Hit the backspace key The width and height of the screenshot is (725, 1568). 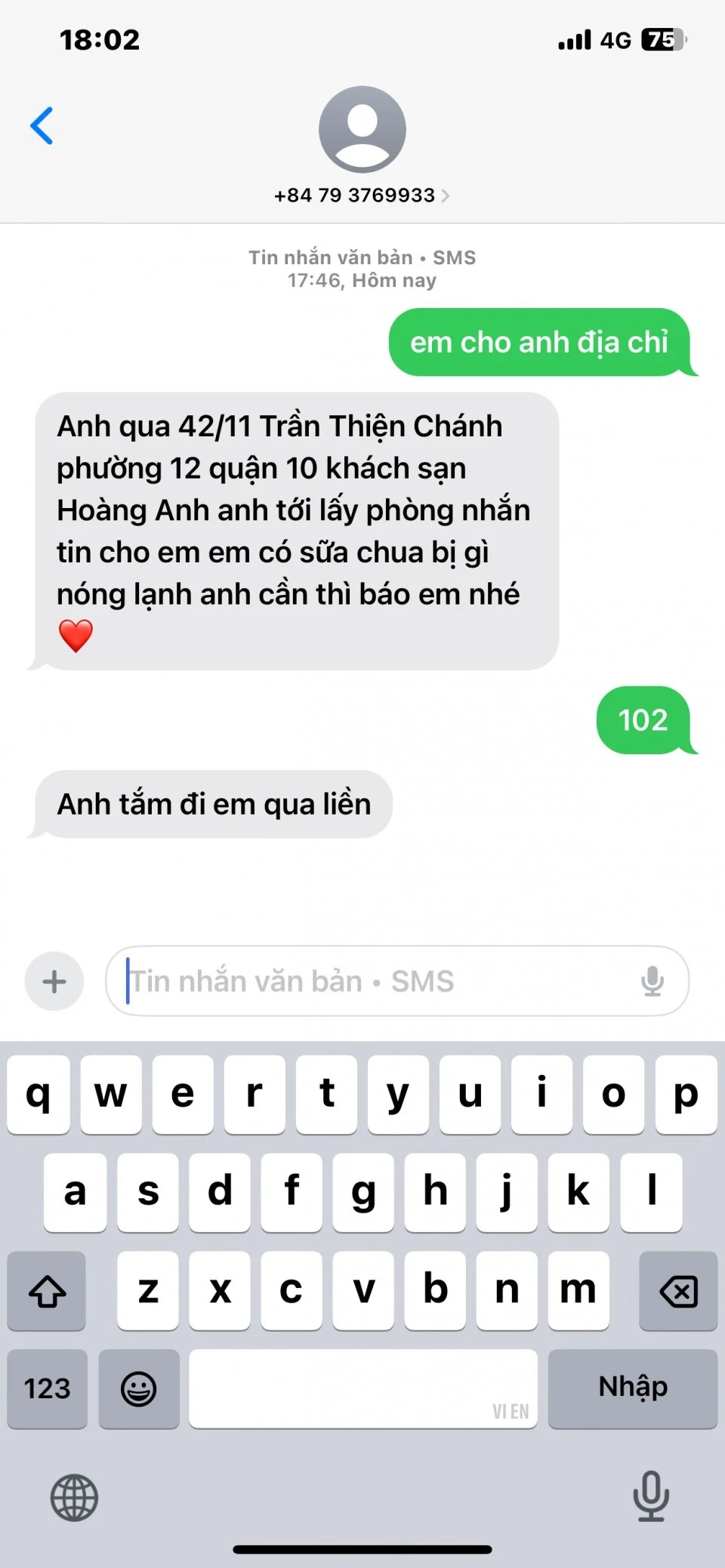point(677,1291)
